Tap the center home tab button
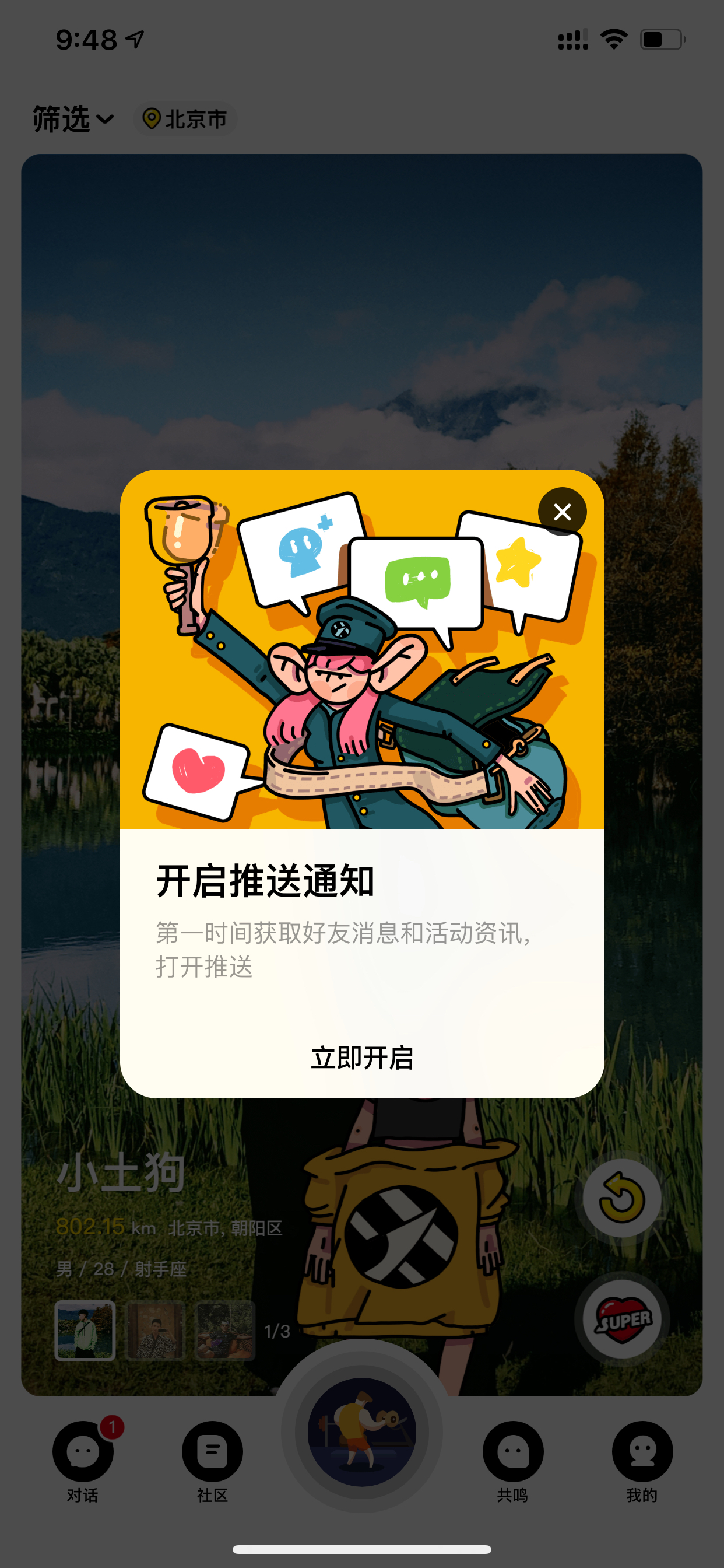Image resolution: width=724 pixels, height=1568 pixels. point(362,1431)
